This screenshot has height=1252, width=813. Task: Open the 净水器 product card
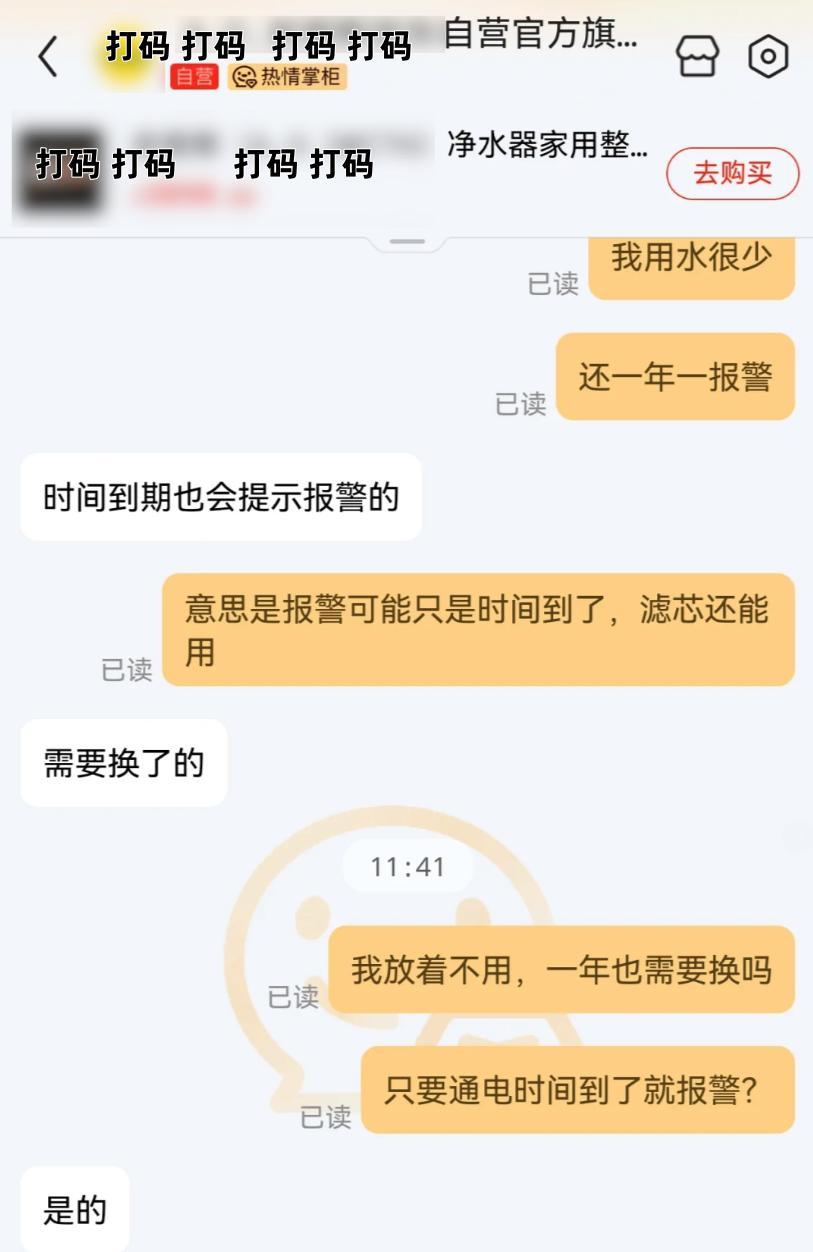tap(330, 168)
